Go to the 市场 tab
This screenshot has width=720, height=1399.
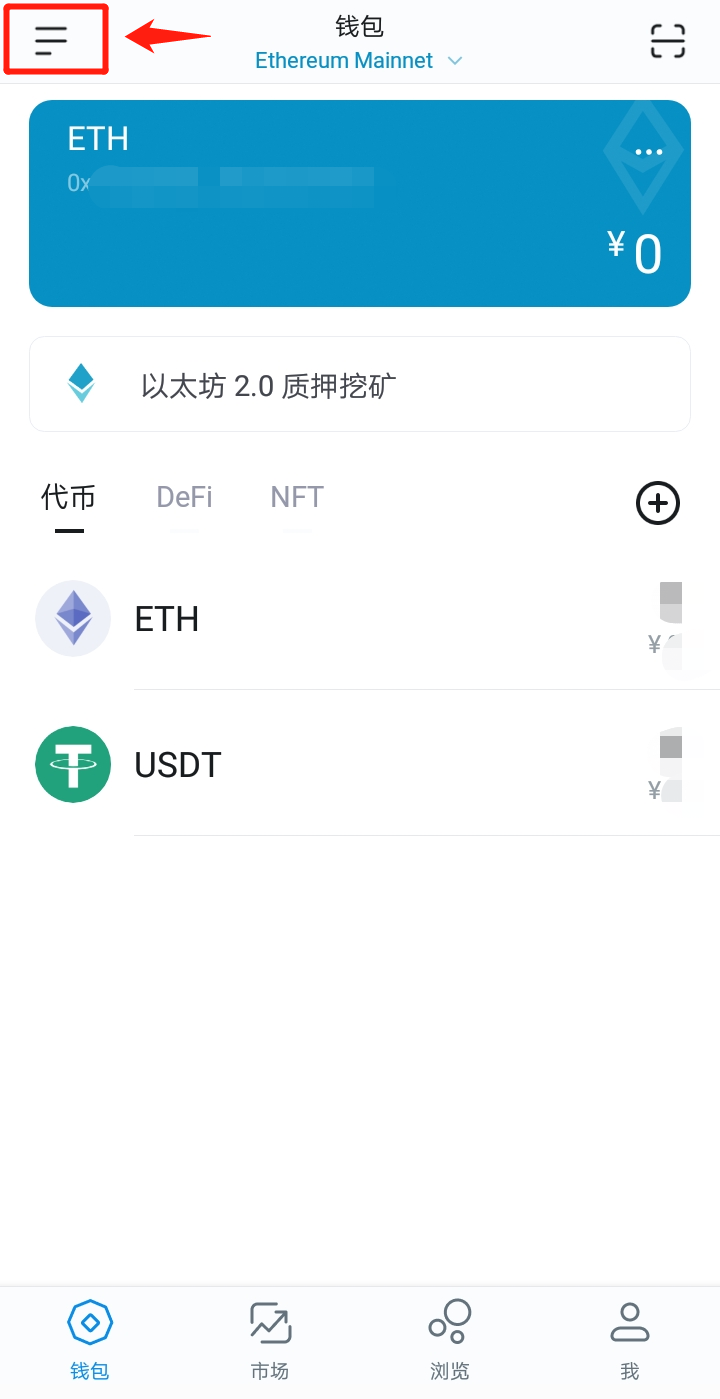click(x=270, y=1341)
